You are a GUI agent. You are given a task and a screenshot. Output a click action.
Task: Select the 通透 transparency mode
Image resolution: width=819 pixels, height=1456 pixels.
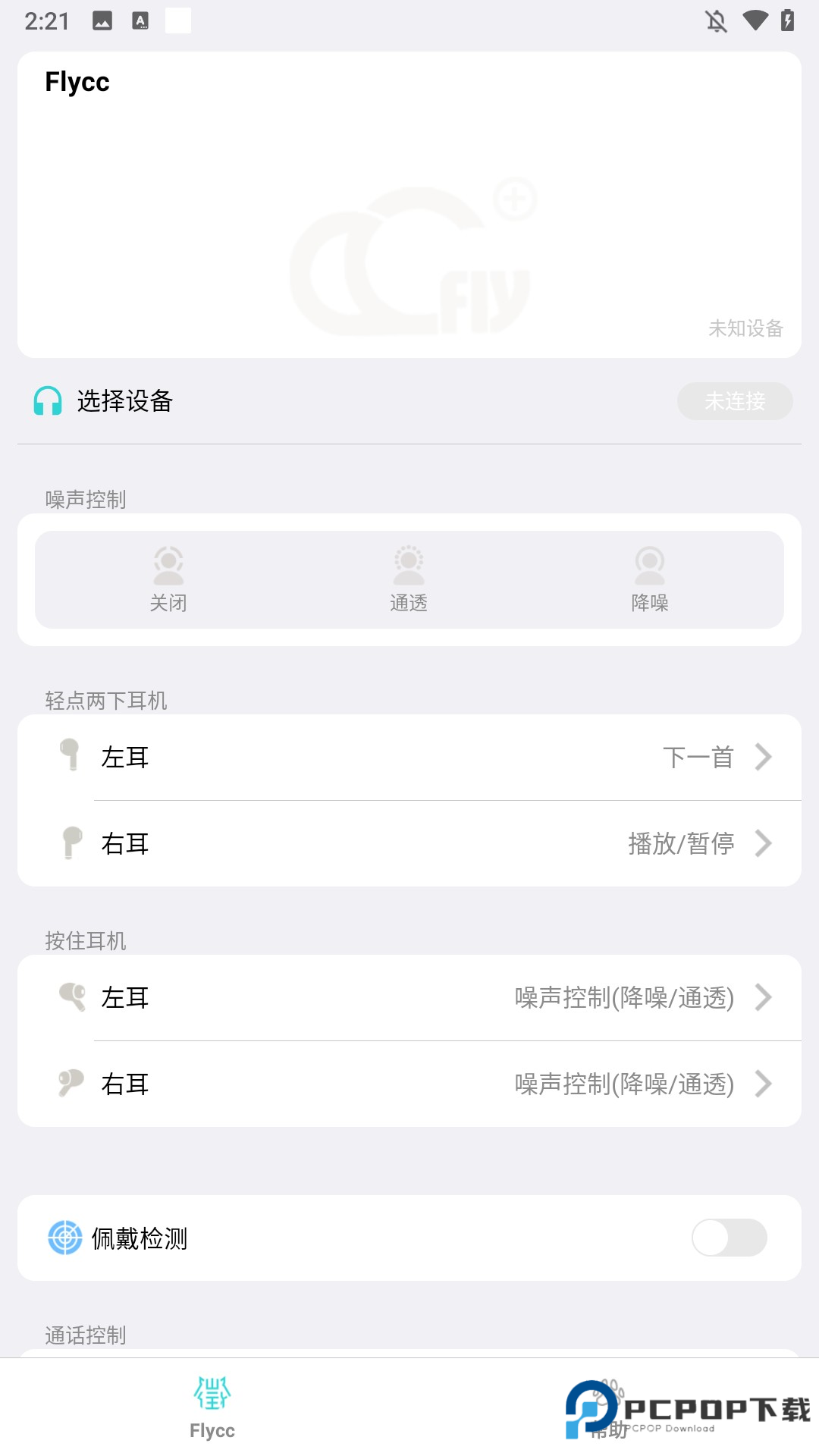[409, 579]
